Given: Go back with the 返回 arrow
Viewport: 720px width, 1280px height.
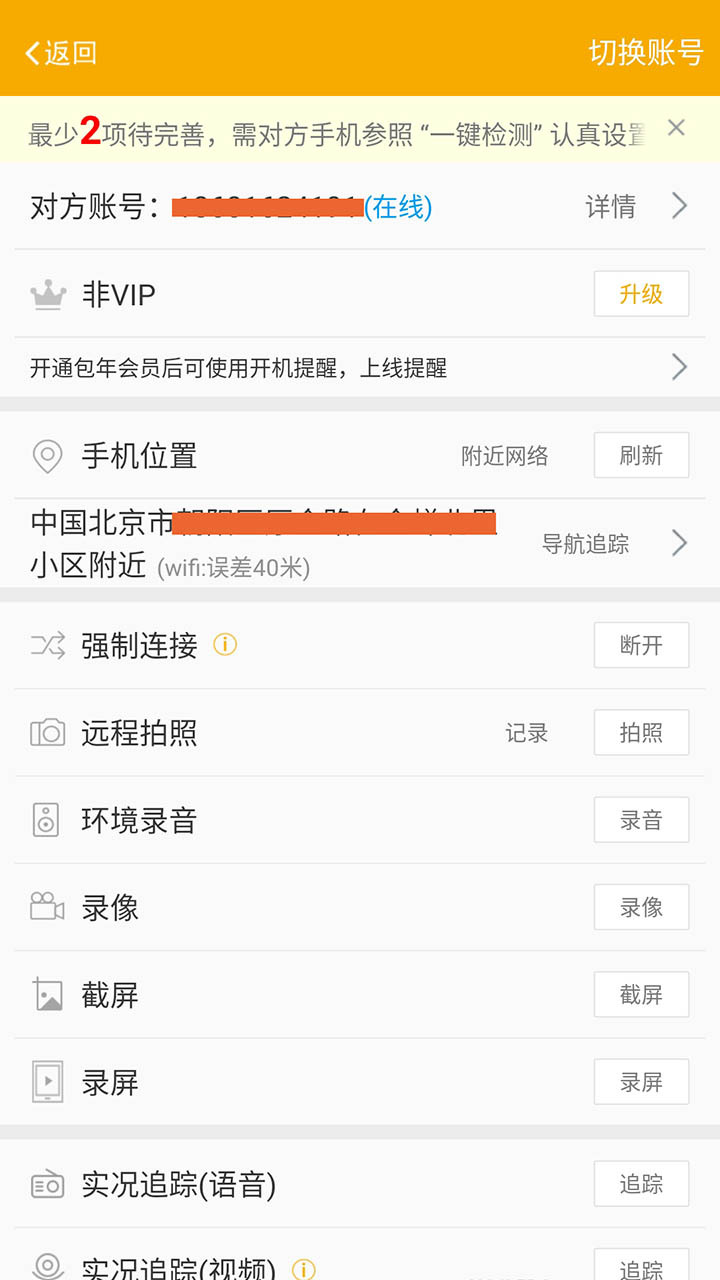Looking at the screenshot, I should click(61, 53).
